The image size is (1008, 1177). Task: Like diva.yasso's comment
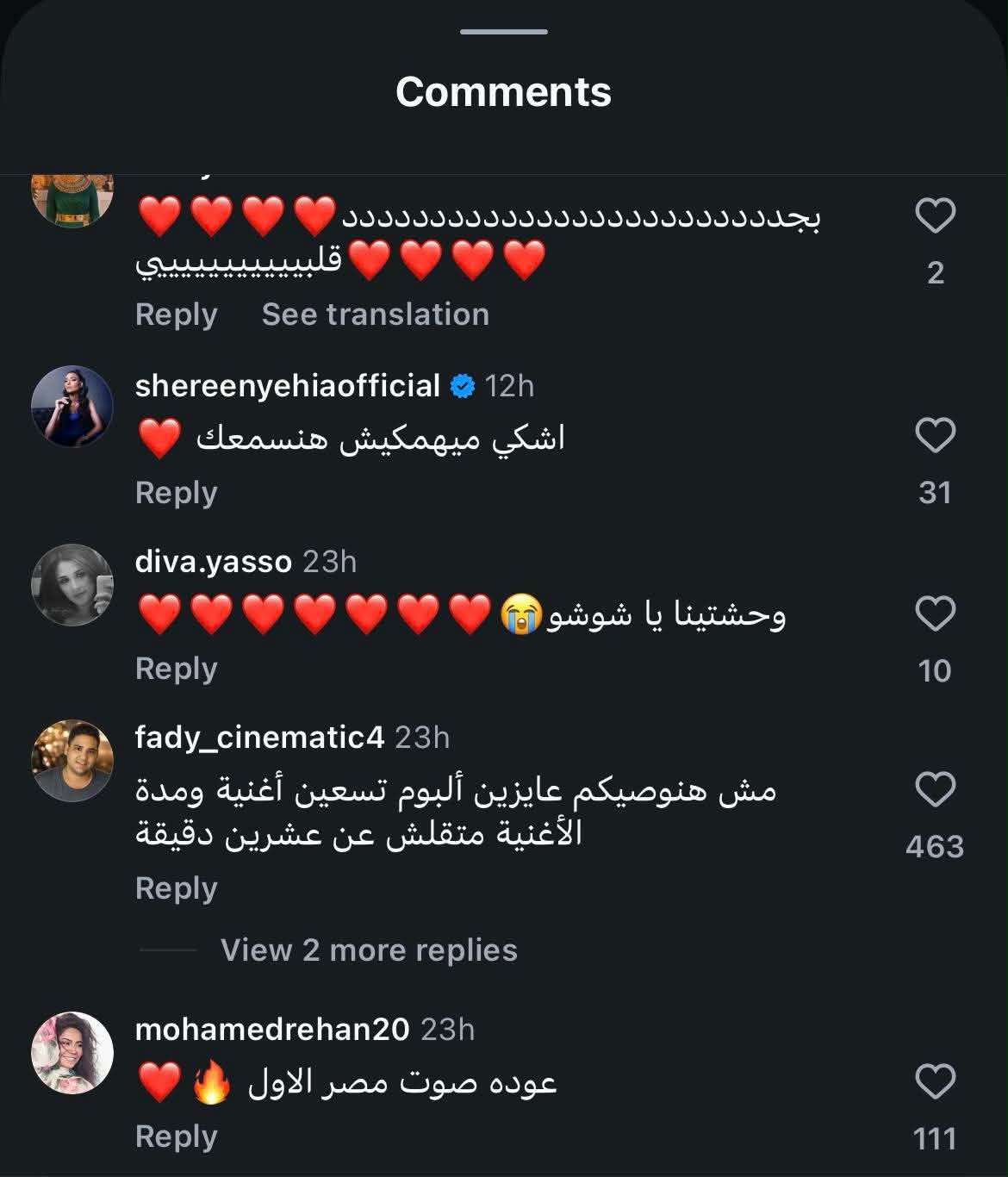(935, 614)
